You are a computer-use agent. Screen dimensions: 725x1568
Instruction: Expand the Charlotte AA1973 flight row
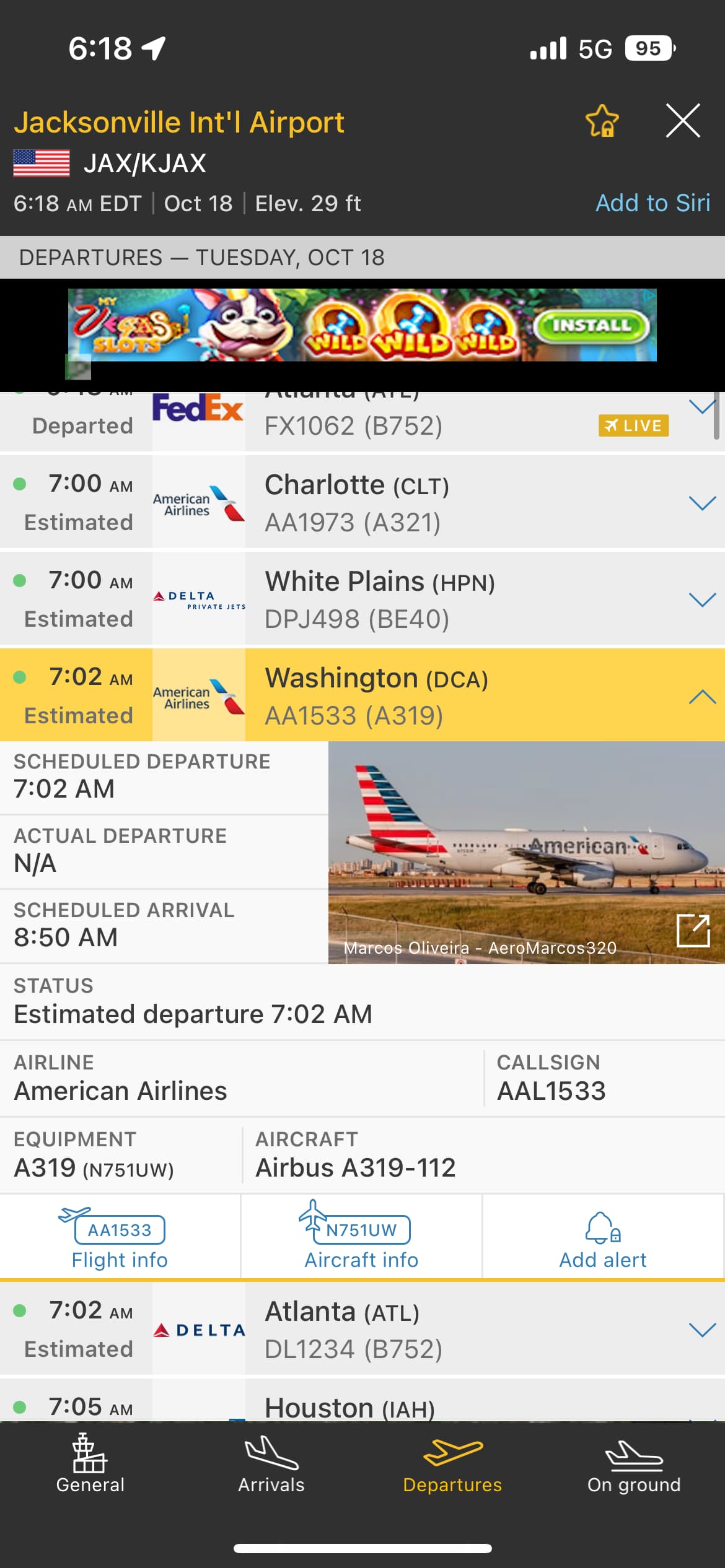tap(702, 503)
